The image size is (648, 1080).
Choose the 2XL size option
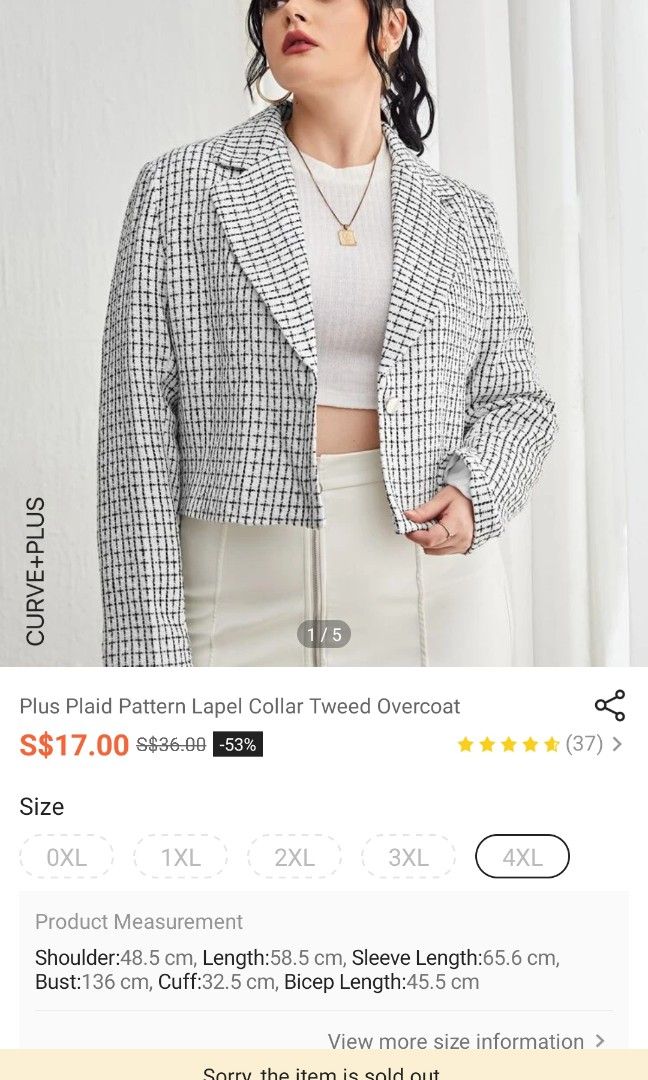tap(295, 857)
